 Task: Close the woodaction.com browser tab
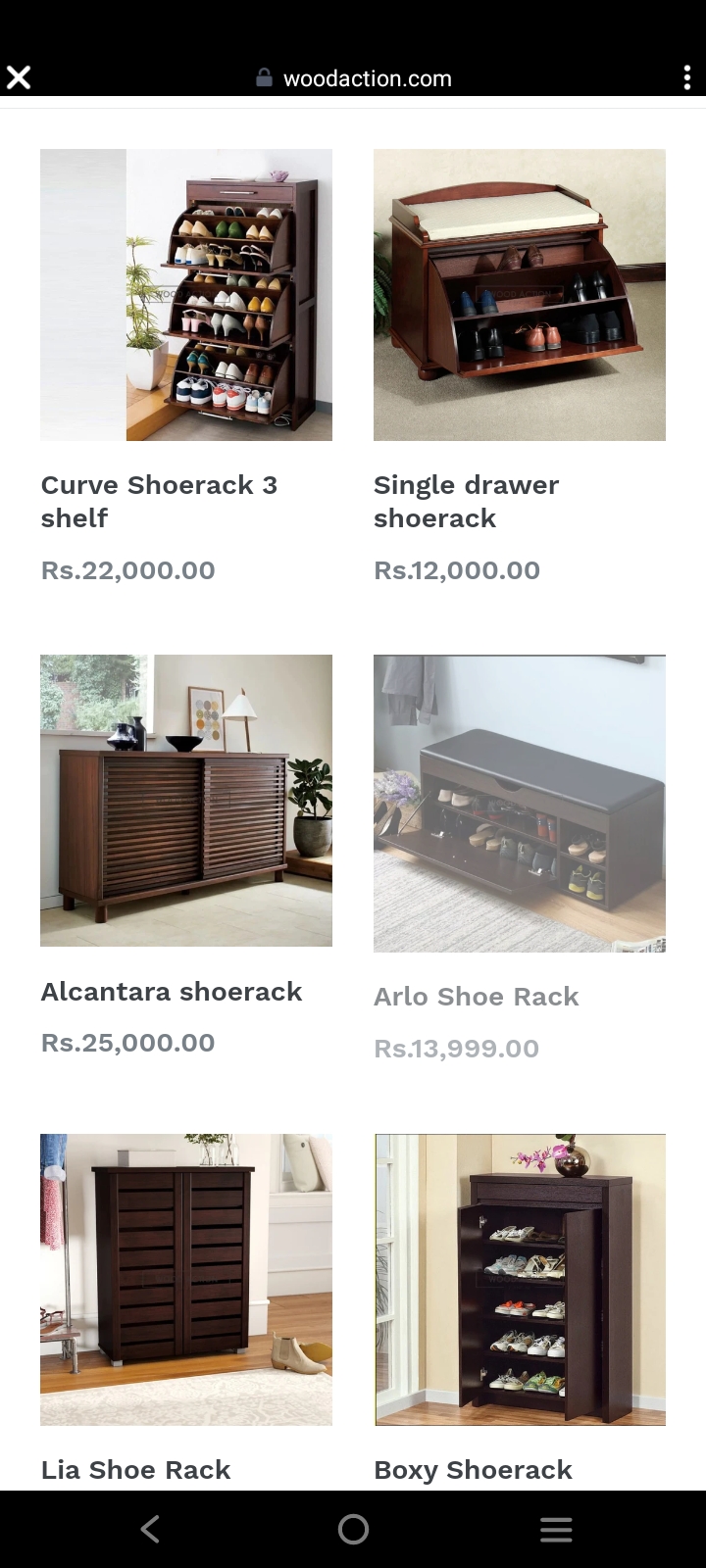tap(19, 77)
